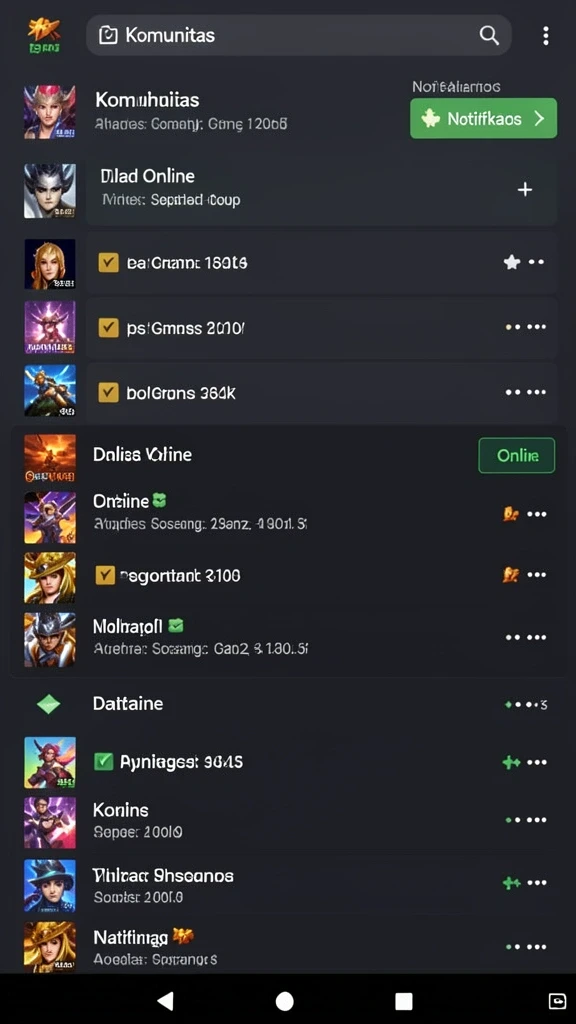576x1024 pixels.
Task: Toggle the checkbox next to 1601s row
Action: [x=108, y=263]
